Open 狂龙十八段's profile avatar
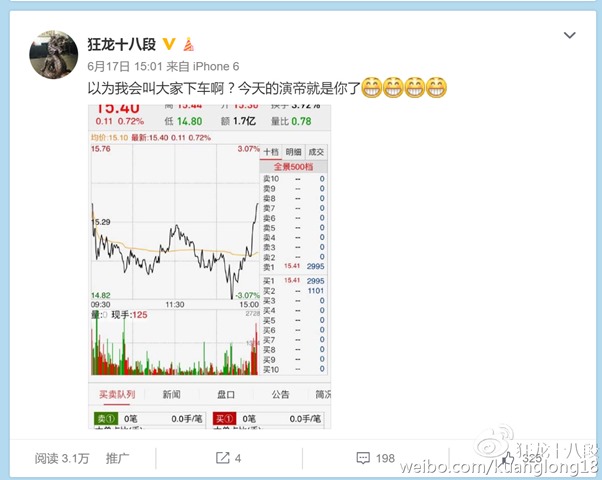The height and width of the screenshot is (480, 602). pos(54,54)
